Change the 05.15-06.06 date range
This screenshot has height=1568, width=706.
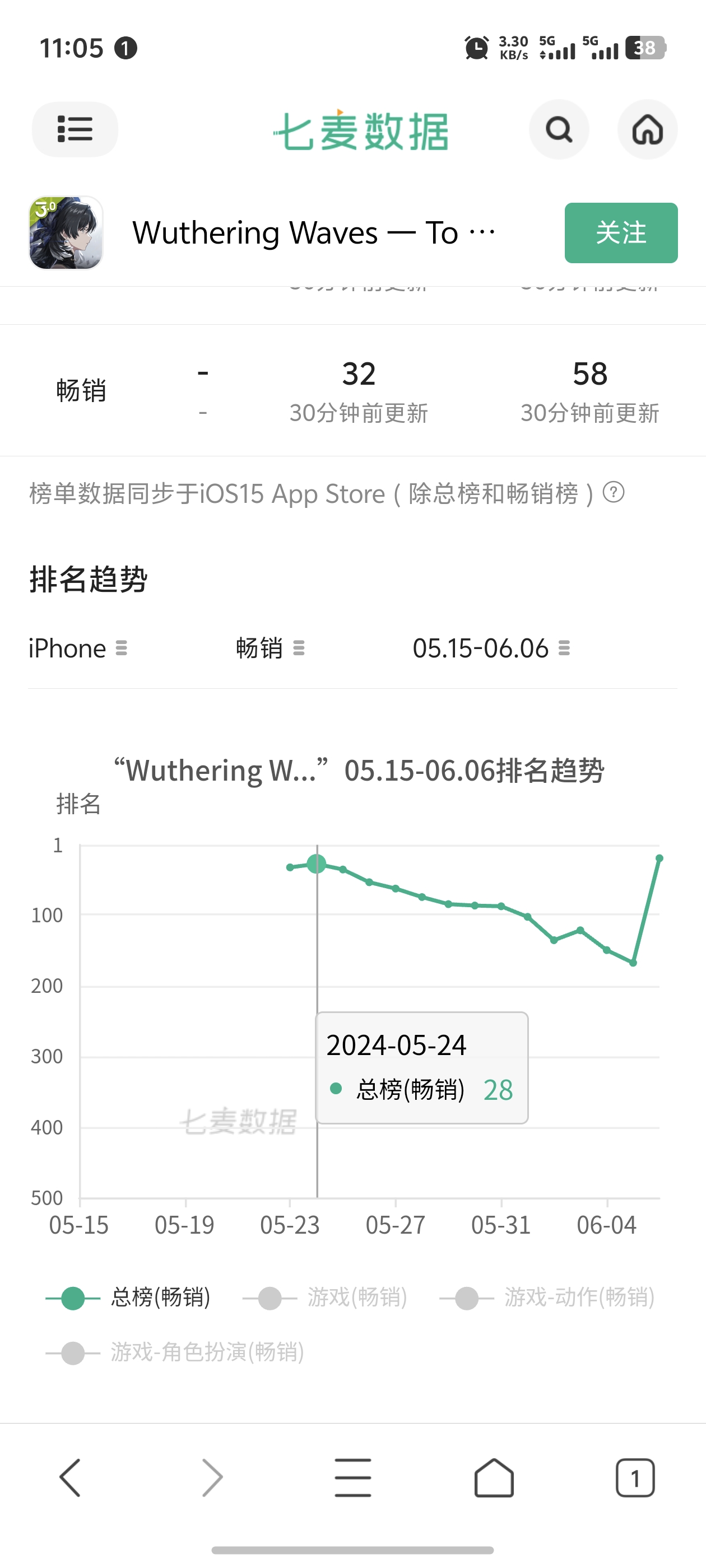click(x=491, y=648)
